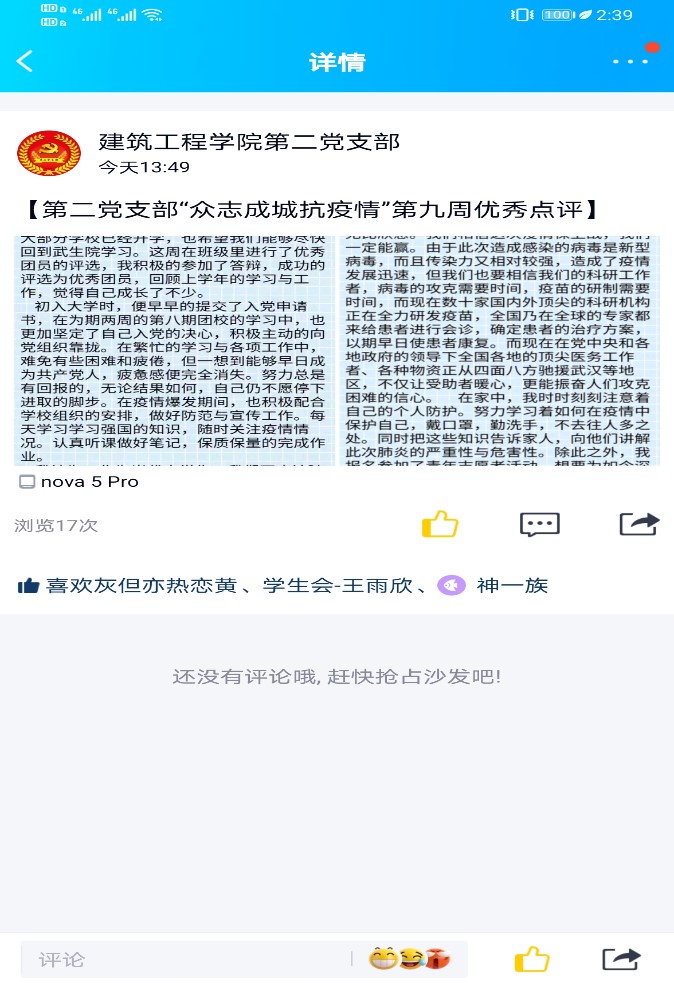The width and height of the screenshot is (674, 985).
Task: Like the post with thumbs-up below images
Action: point(439,524)
